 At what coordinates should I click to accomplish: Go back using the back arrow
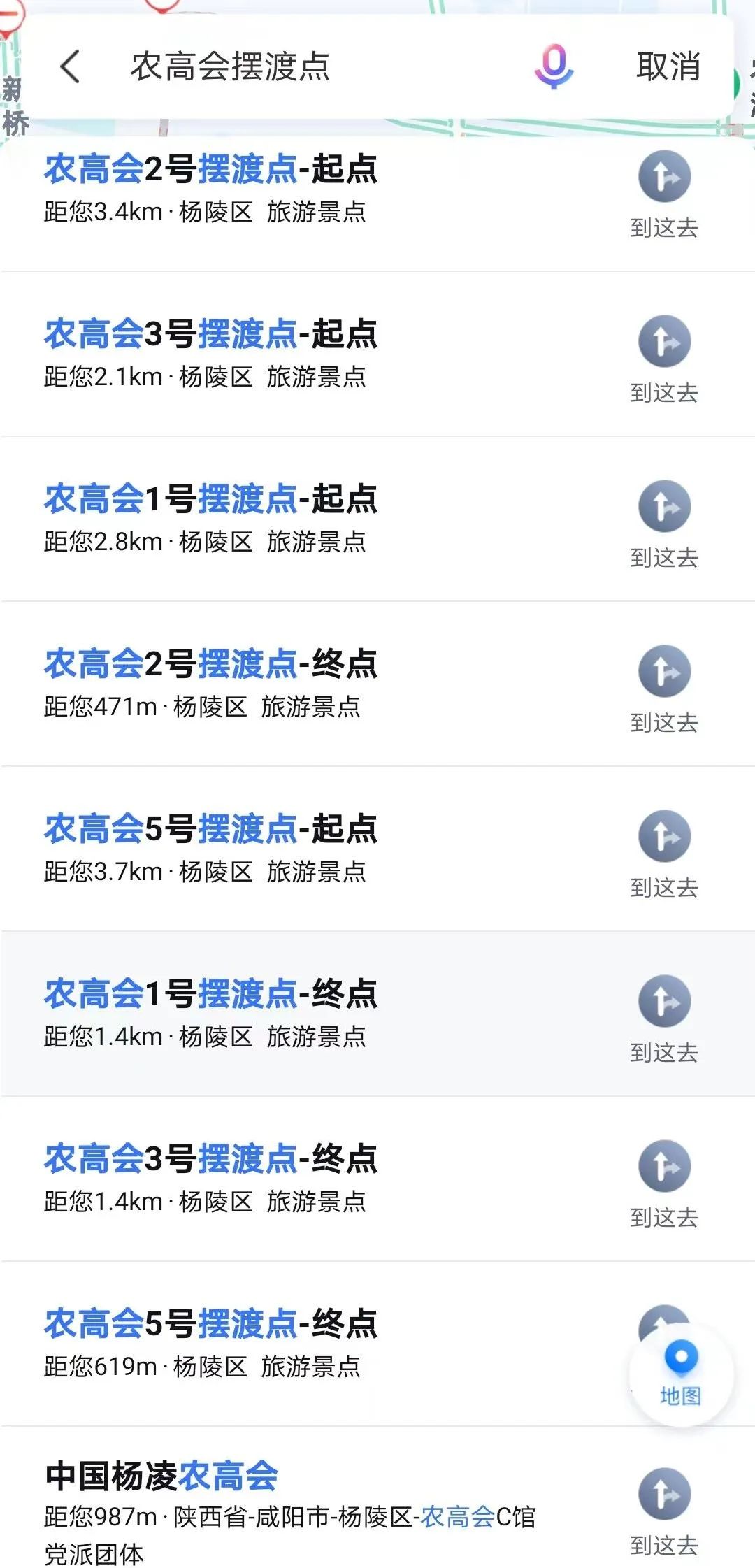click(70, 67)
